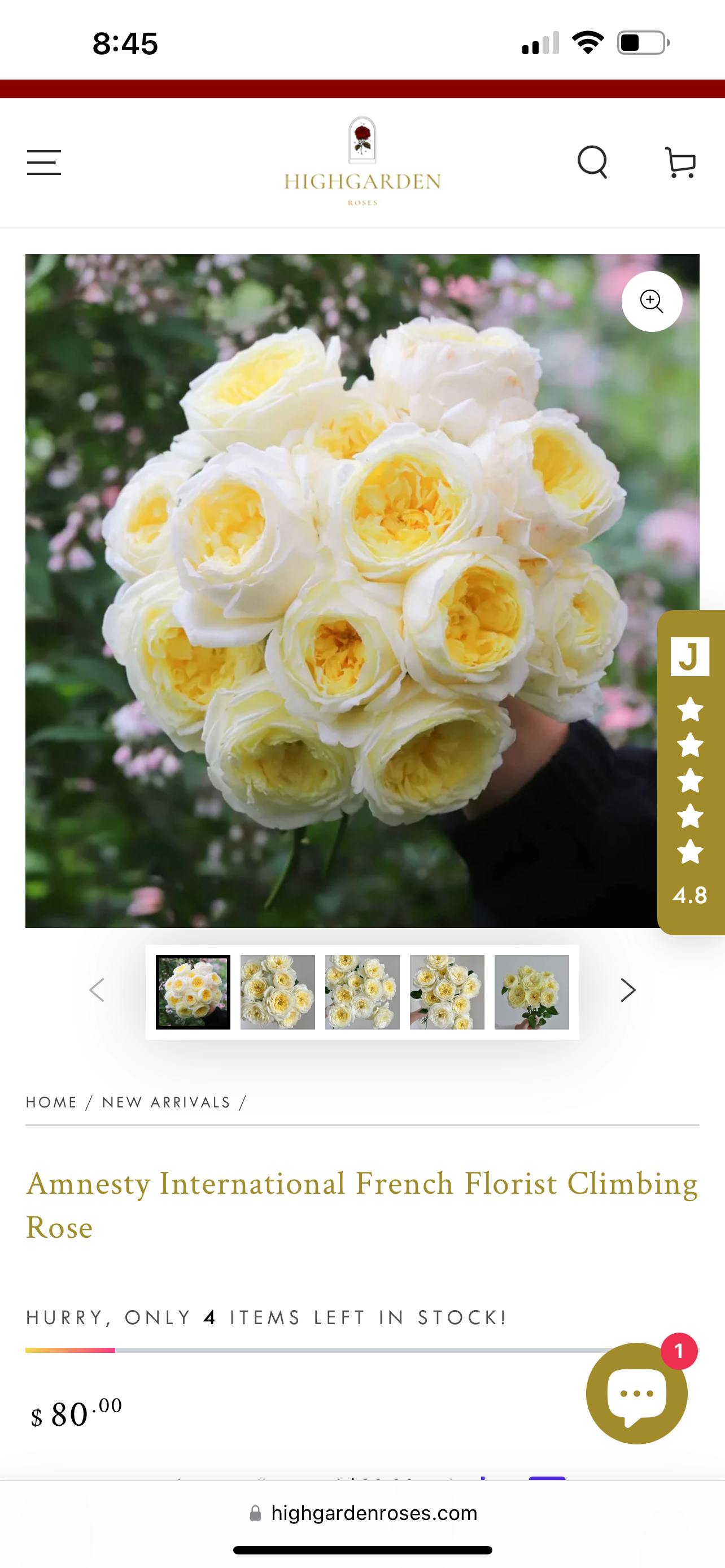Select the first bouquet thumbnail

click(193, 992)
